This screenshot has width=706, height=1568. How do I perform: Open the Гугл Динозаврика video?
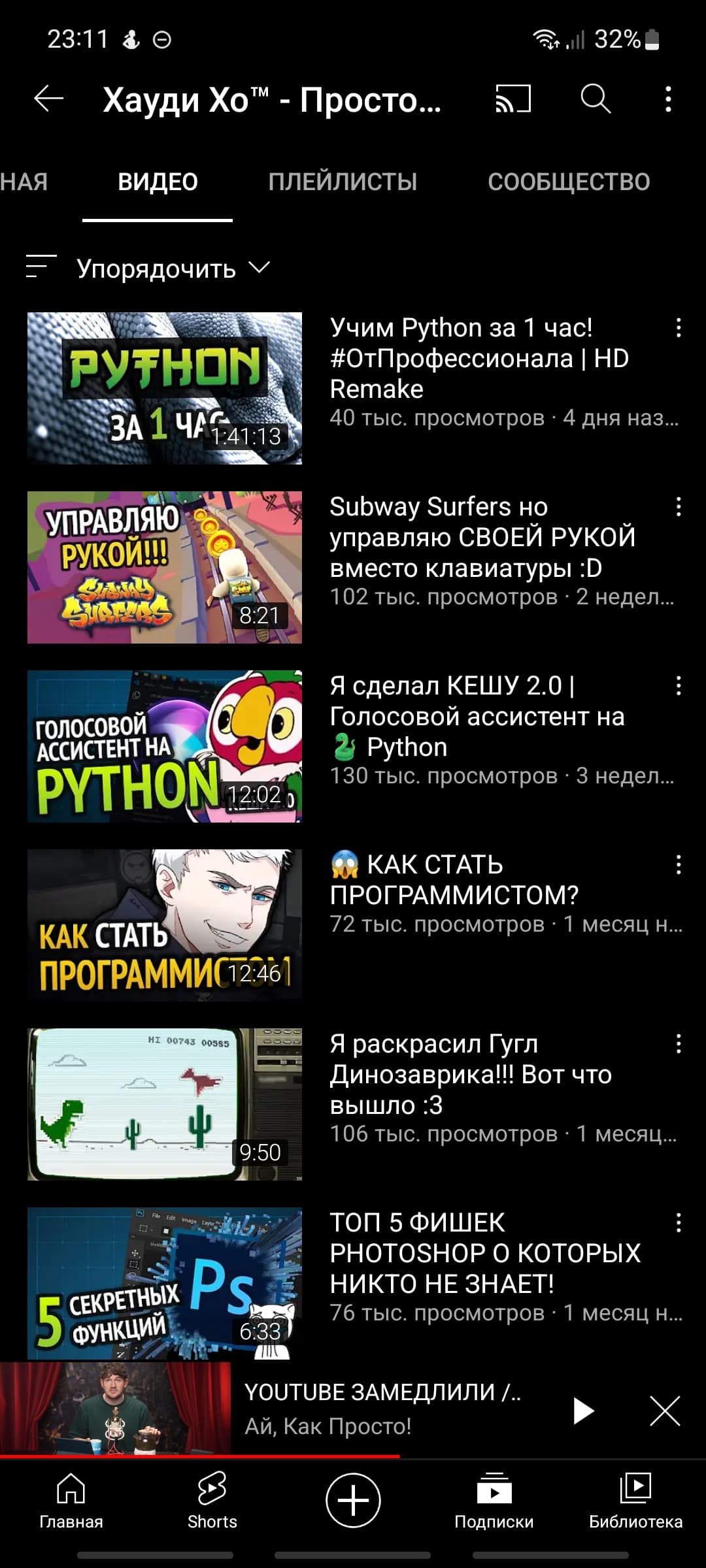tap(165, 1105)
